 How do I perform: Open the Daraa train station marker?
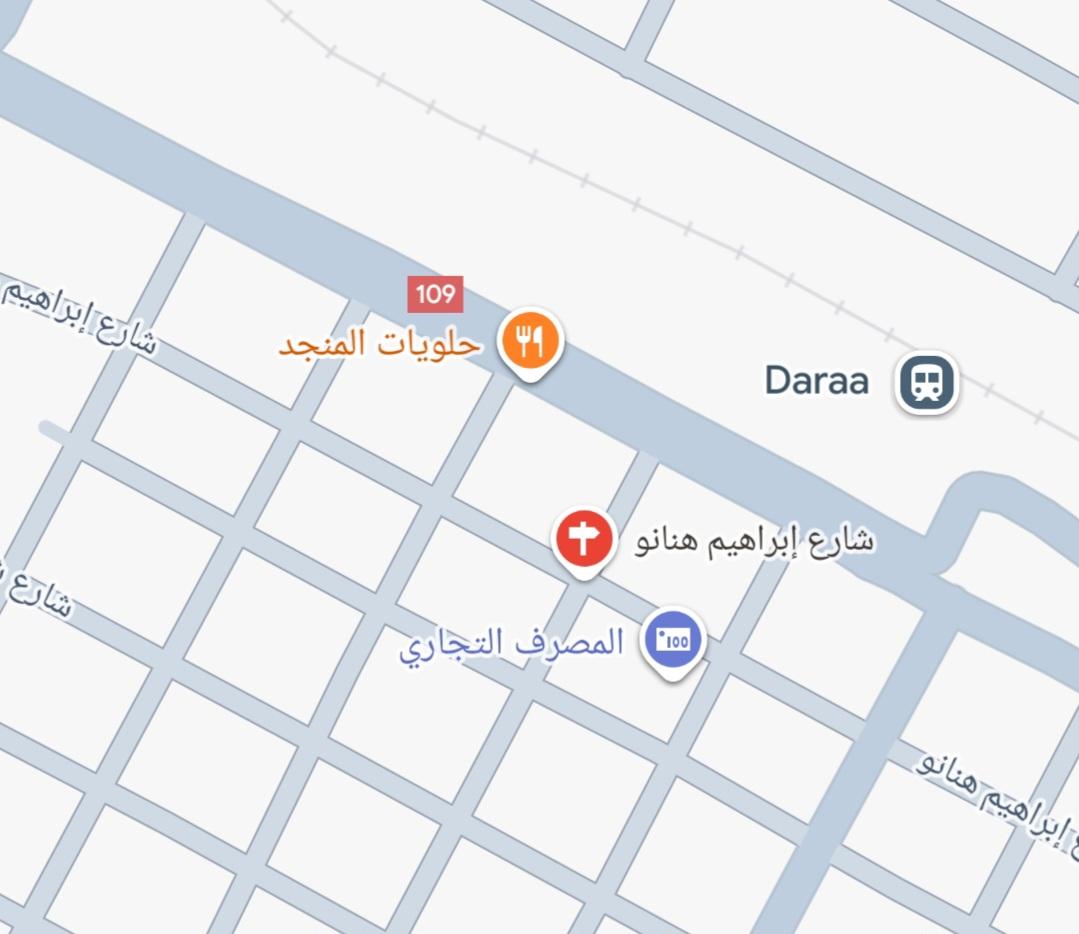(x=926, y=382)
